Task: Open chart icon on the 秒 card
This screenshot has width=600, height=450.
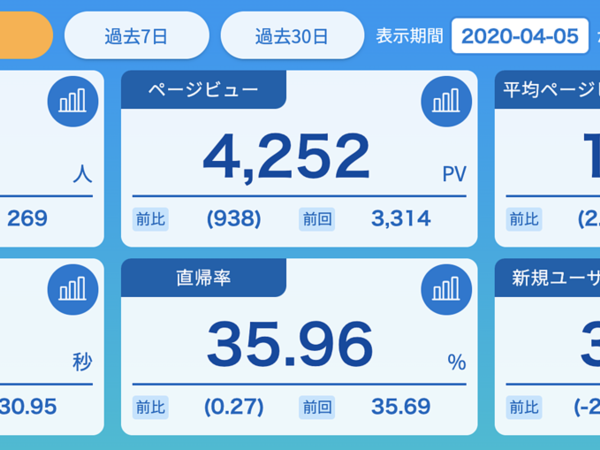Action: pyautogui.click(x=72, y=290)
